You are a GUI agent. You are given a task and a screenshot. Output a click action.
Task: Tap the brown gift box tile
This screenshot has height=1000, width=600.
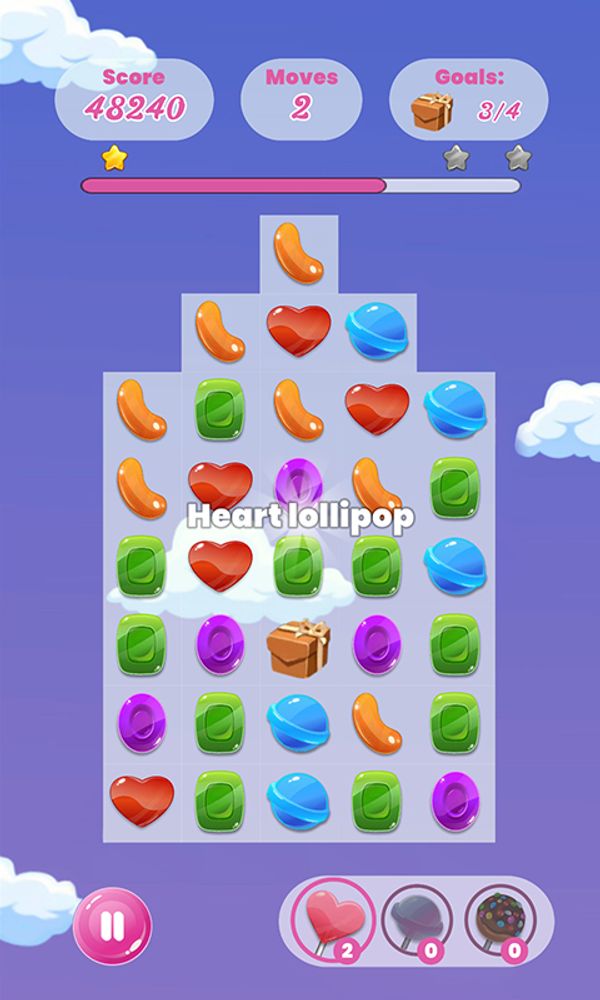point(298,646)
